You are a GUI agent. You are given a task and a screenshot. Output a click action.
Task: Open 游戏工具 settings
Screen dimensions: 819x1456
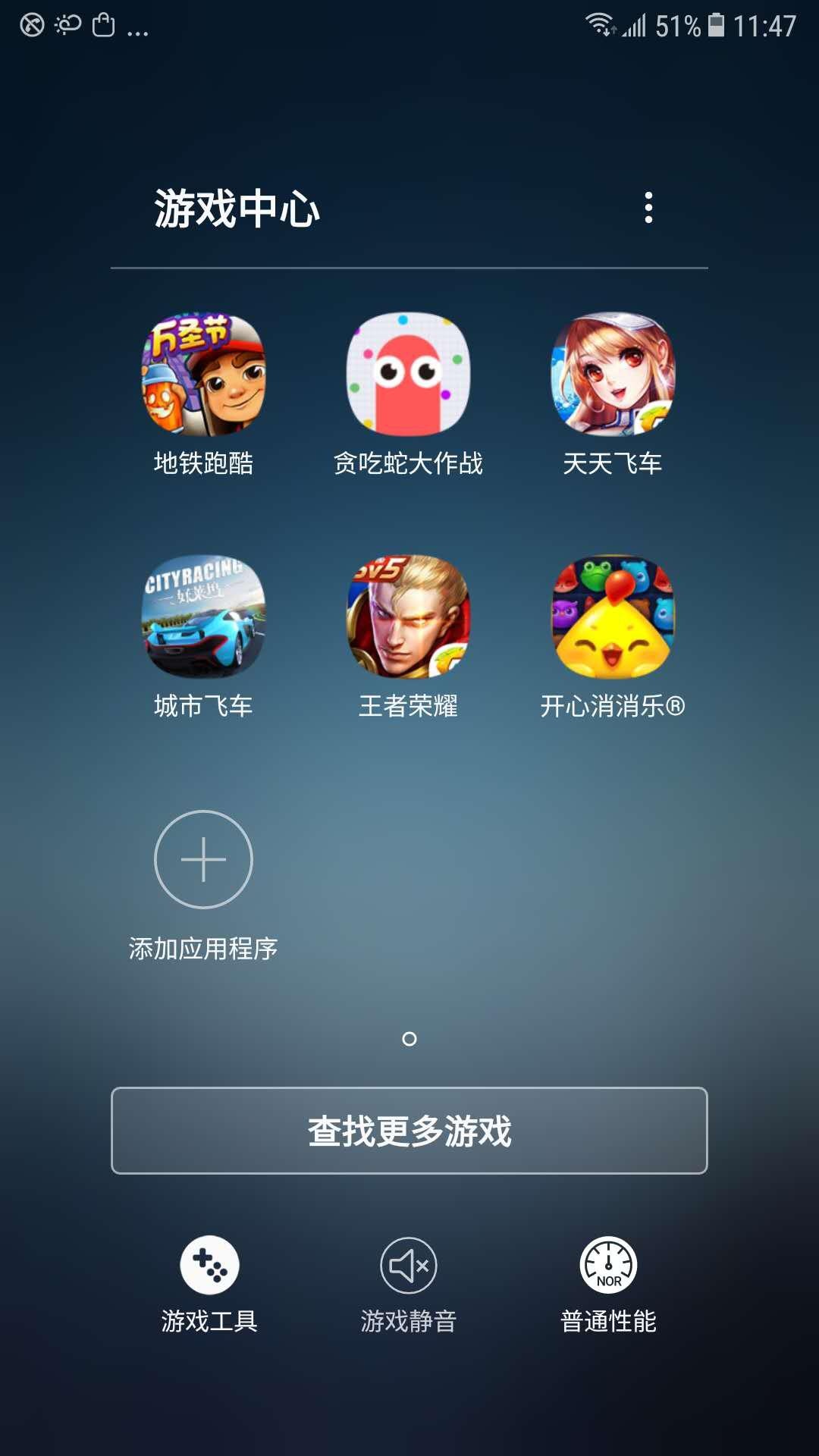coord(209,1265)
